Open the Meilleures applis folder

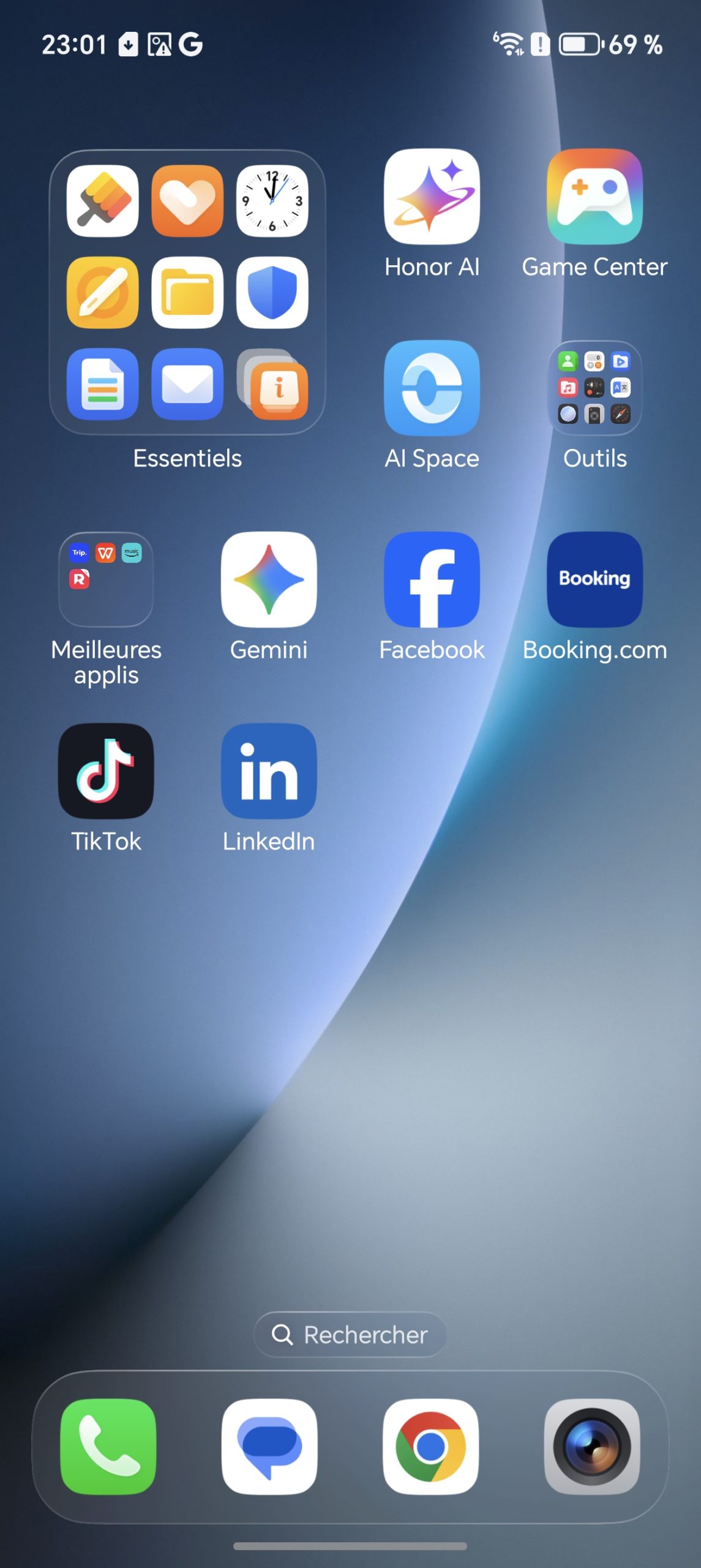(x=106, y=579)
